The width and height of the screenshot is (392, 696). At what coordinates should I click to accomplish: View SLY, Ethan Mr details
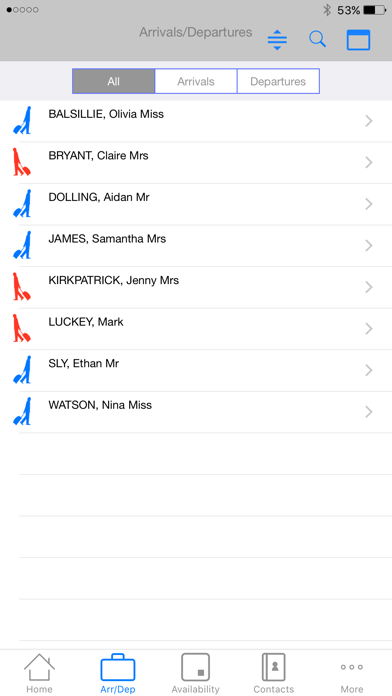coord(196,371)
